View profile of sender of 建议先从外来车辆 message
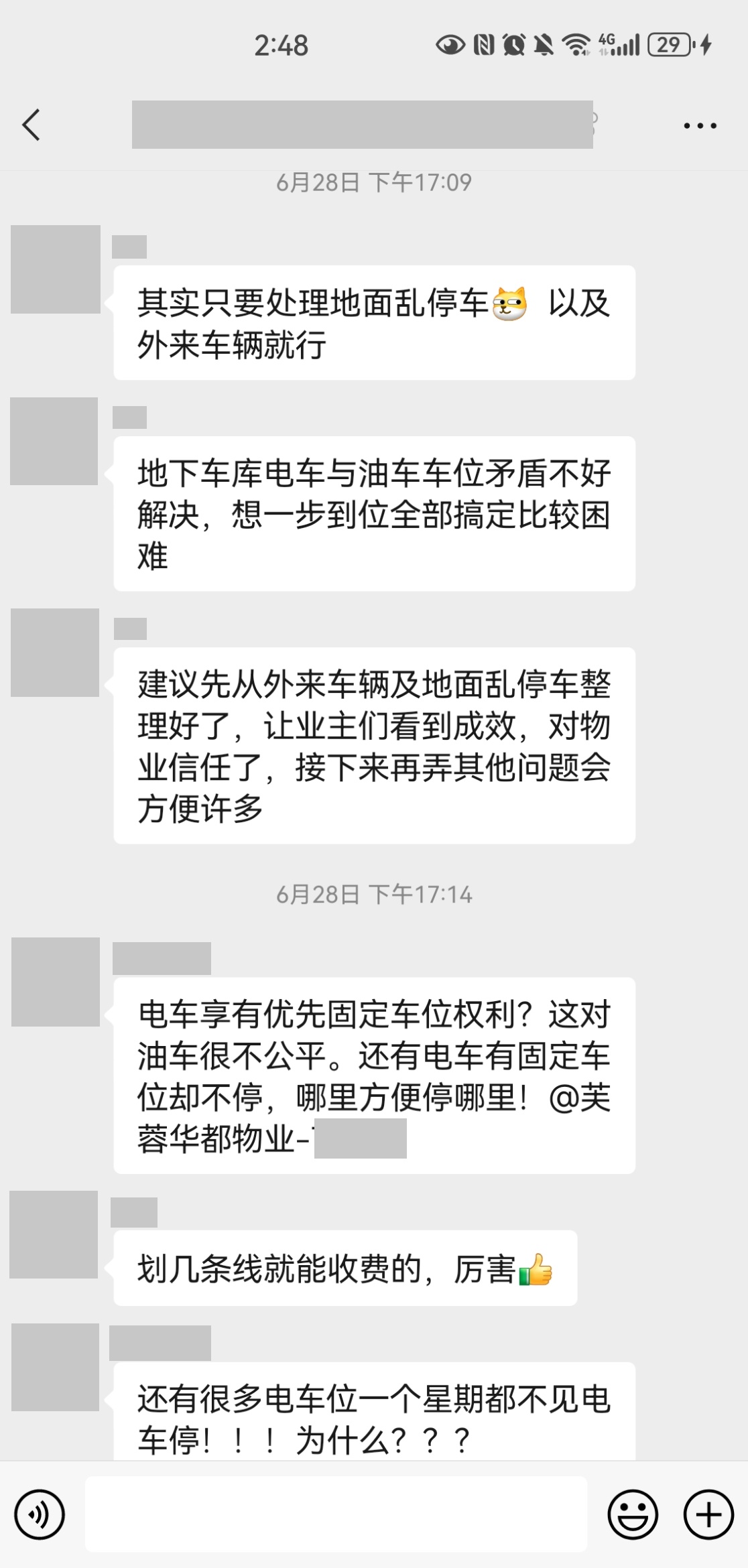 [55, 653]
